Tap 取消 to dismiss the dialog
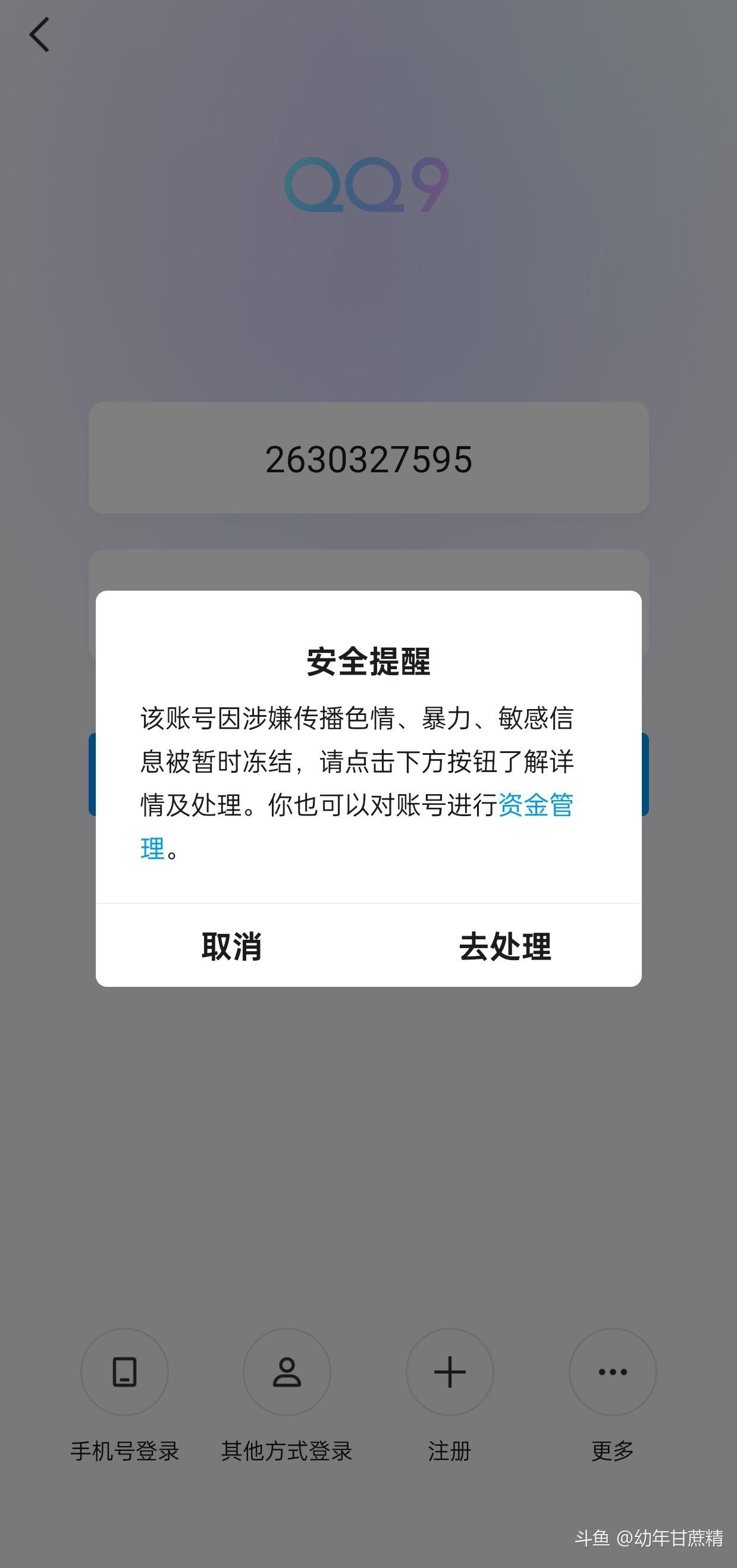 (x=232, y=946)
